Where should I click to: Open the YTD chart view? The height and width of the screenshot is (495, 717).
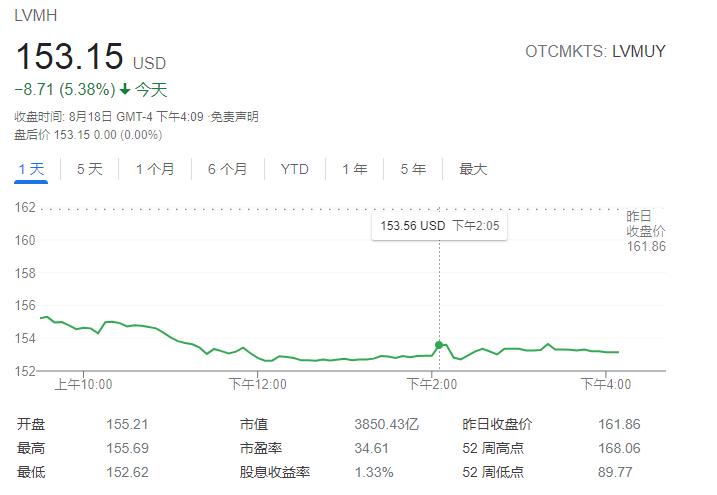[294, 170]
